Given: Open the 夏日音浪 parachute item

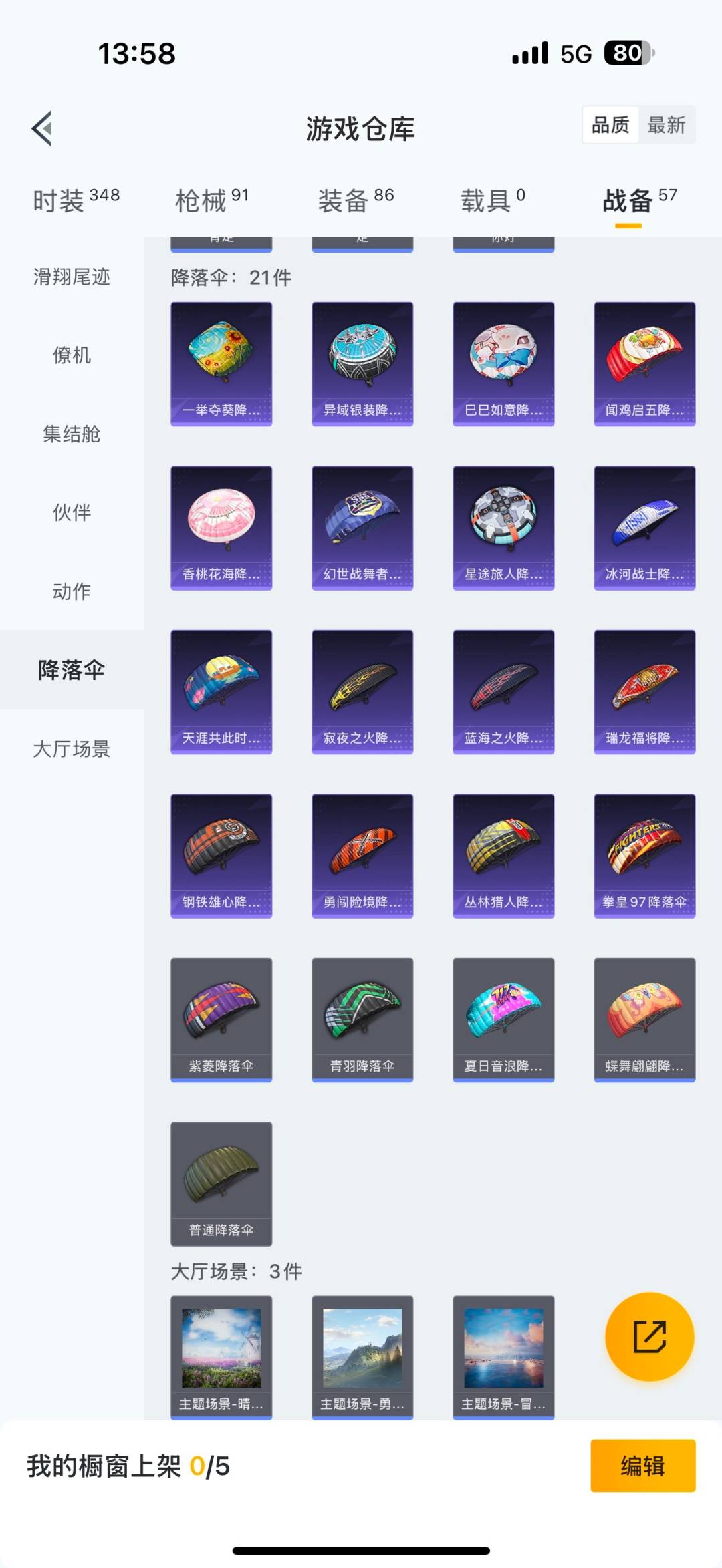Looking at the screenshot, I should point(503,1019).
